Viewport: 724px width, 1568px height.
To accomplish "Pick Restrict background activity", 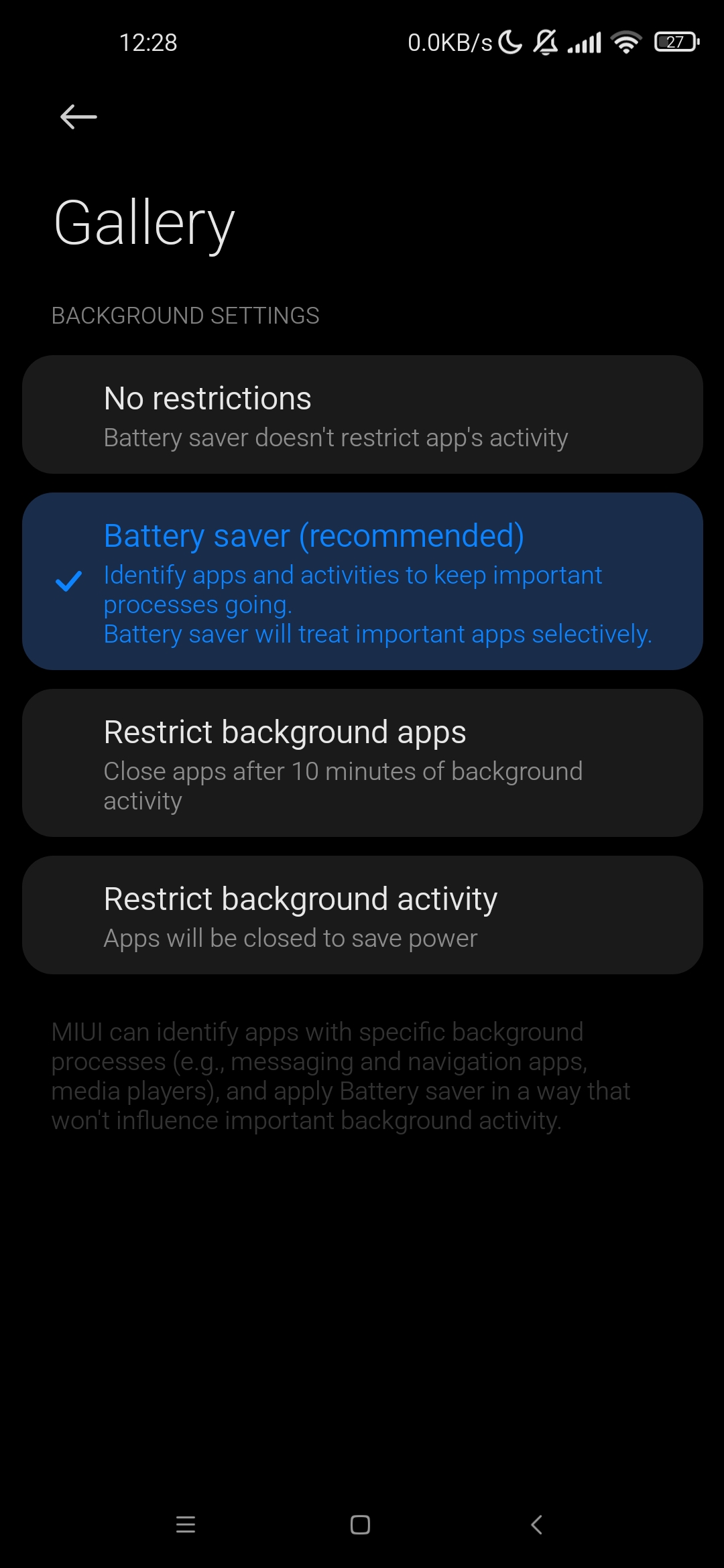I will (x=362, y=915).
